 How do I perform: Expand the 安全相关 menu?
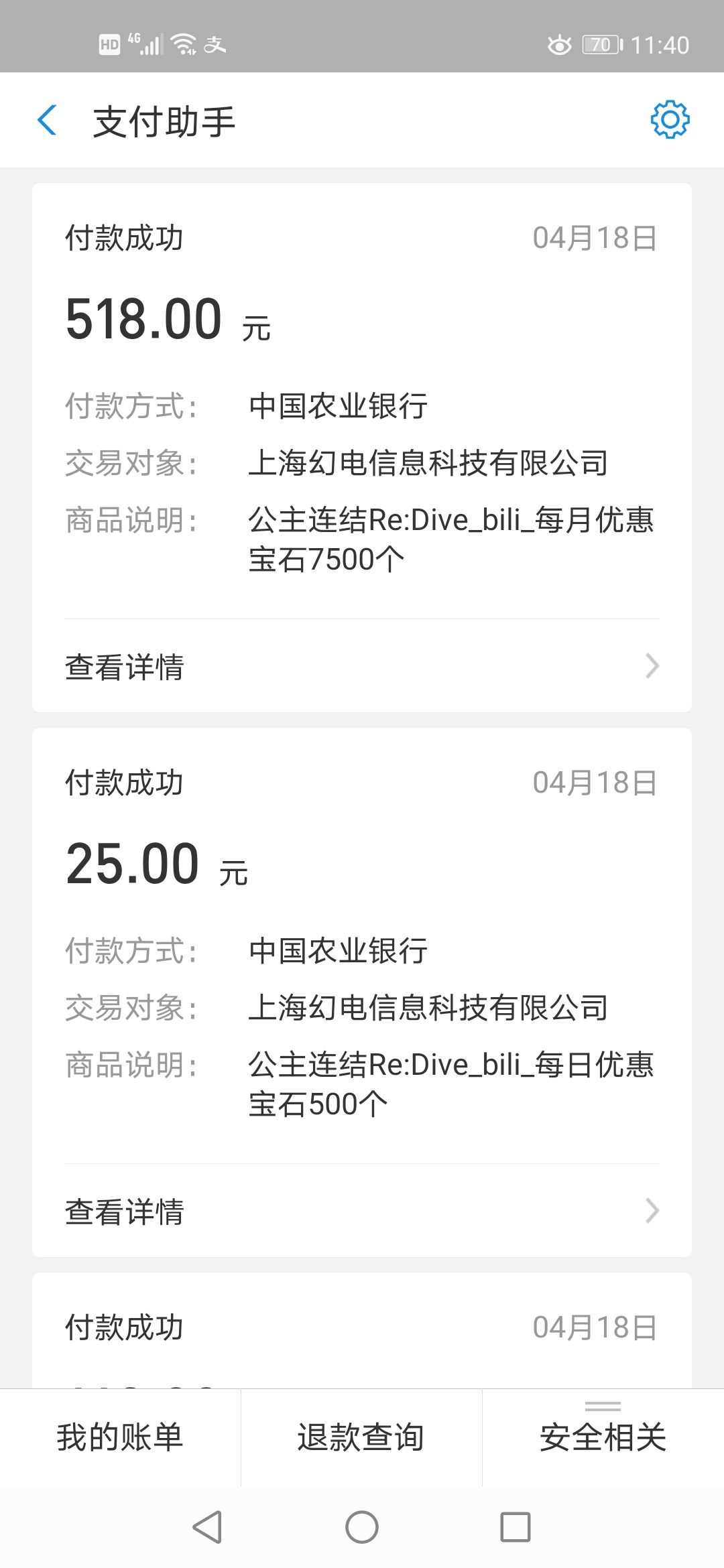[603, 1437]
